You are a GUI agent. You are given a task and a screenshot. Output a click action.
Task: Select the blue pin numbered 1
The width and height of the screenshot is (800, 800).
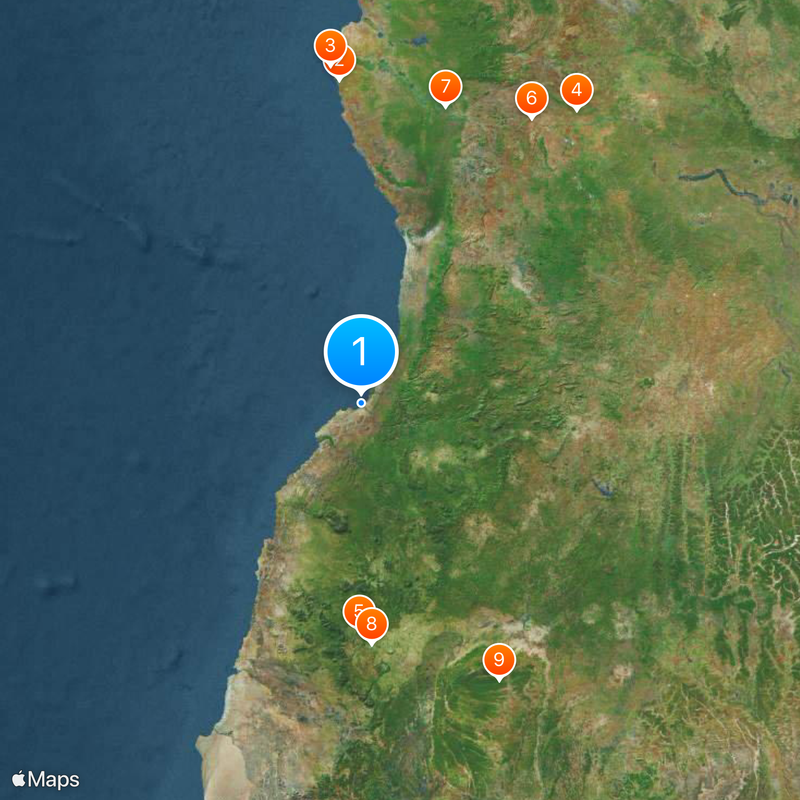(x=361, y=352)
